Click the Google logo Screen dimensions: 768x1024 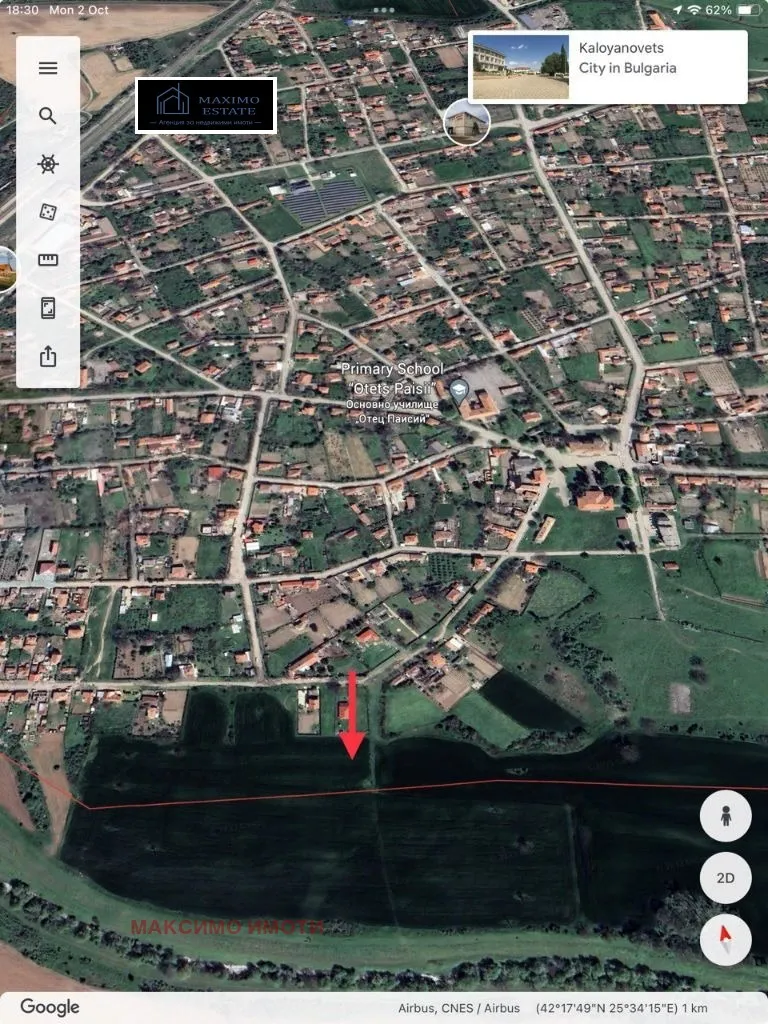(x=50, y=1008)
